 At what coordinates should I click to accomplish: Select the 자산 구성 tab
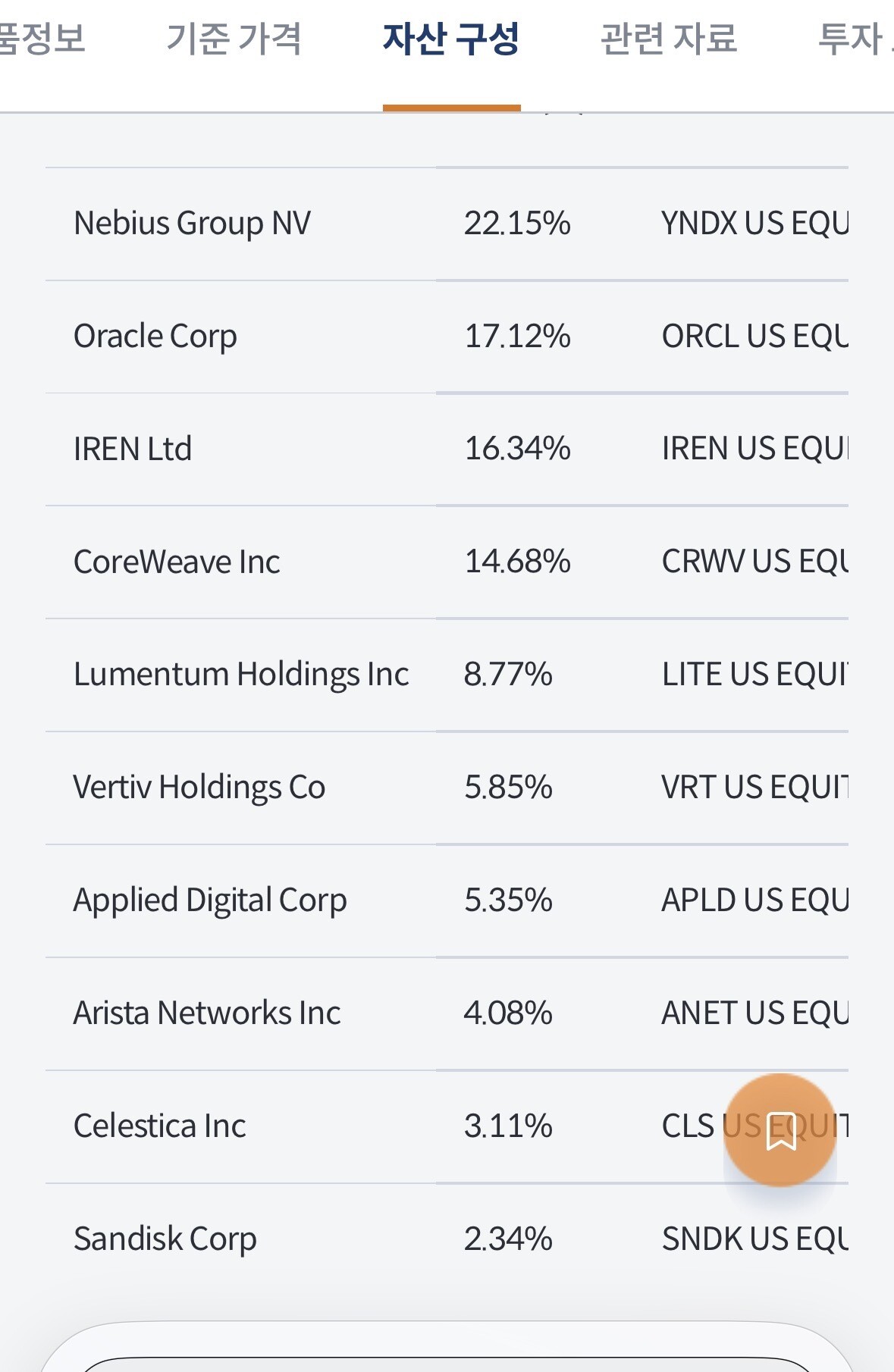pyautogui.click(x=451, y=39)
